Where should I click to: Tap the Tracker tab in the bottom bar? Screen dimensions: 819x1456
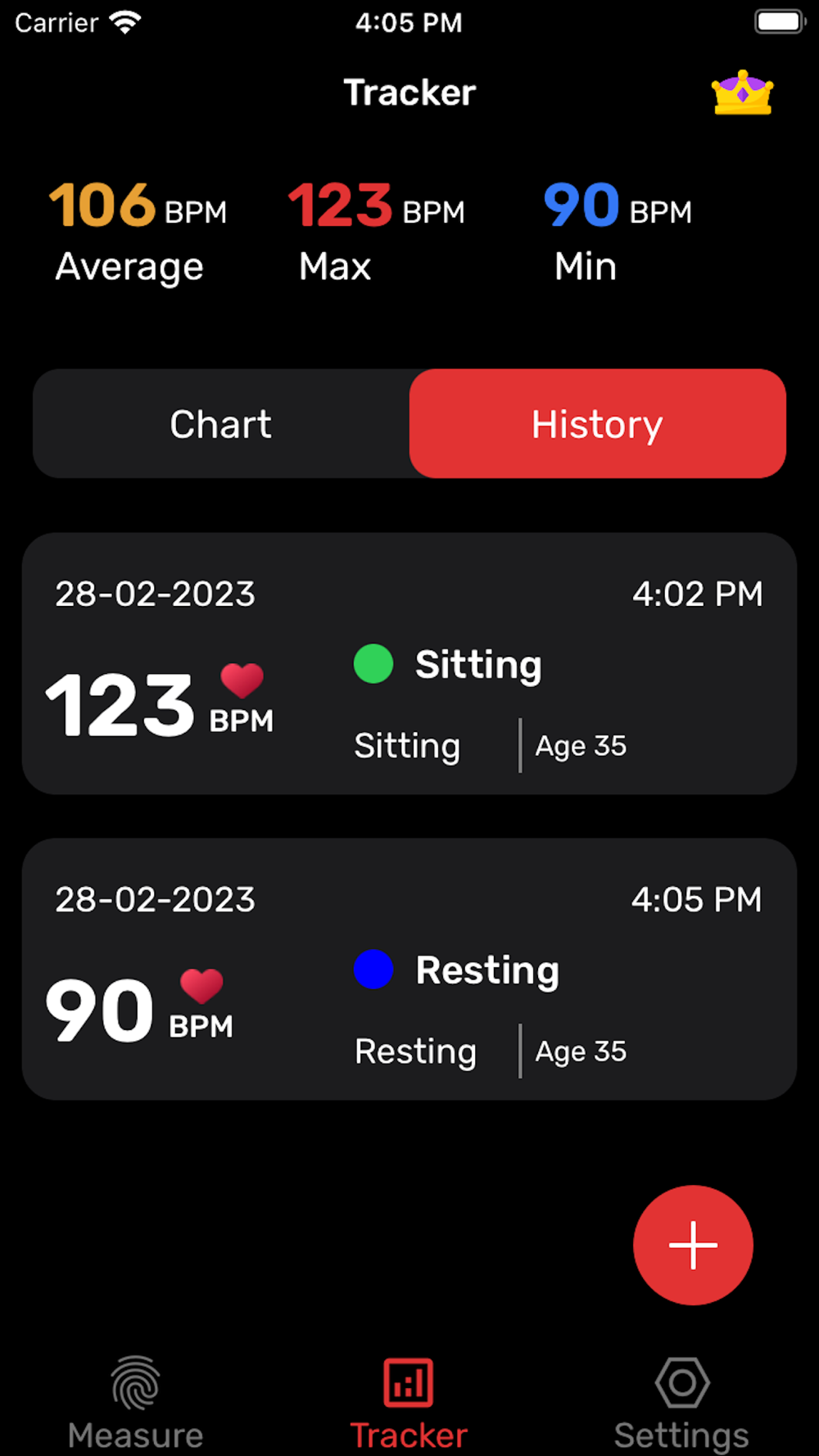click(x=409, y=1404)
